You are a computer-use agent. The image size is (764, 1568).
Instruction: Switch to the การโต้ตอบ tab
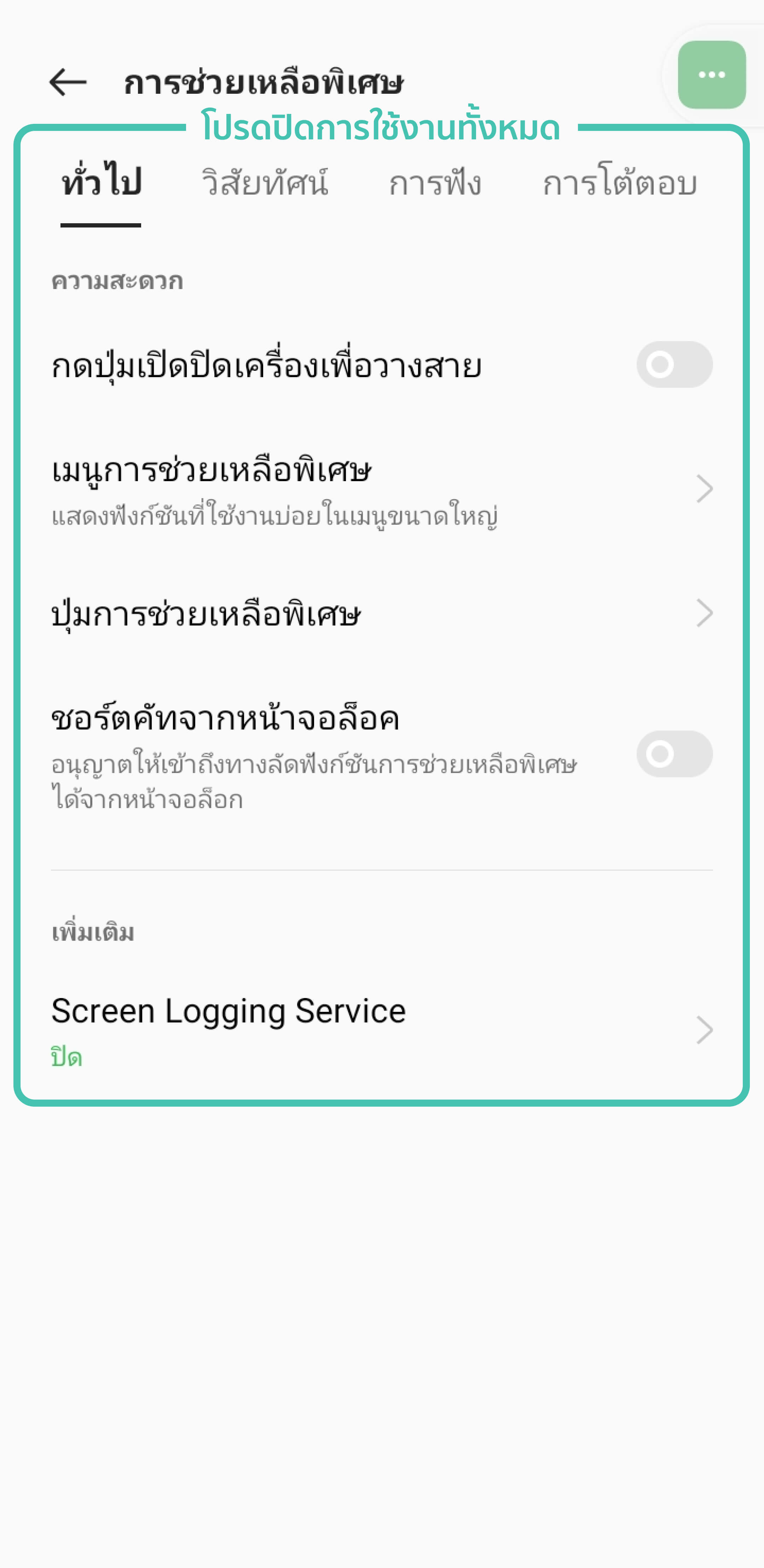619,183
